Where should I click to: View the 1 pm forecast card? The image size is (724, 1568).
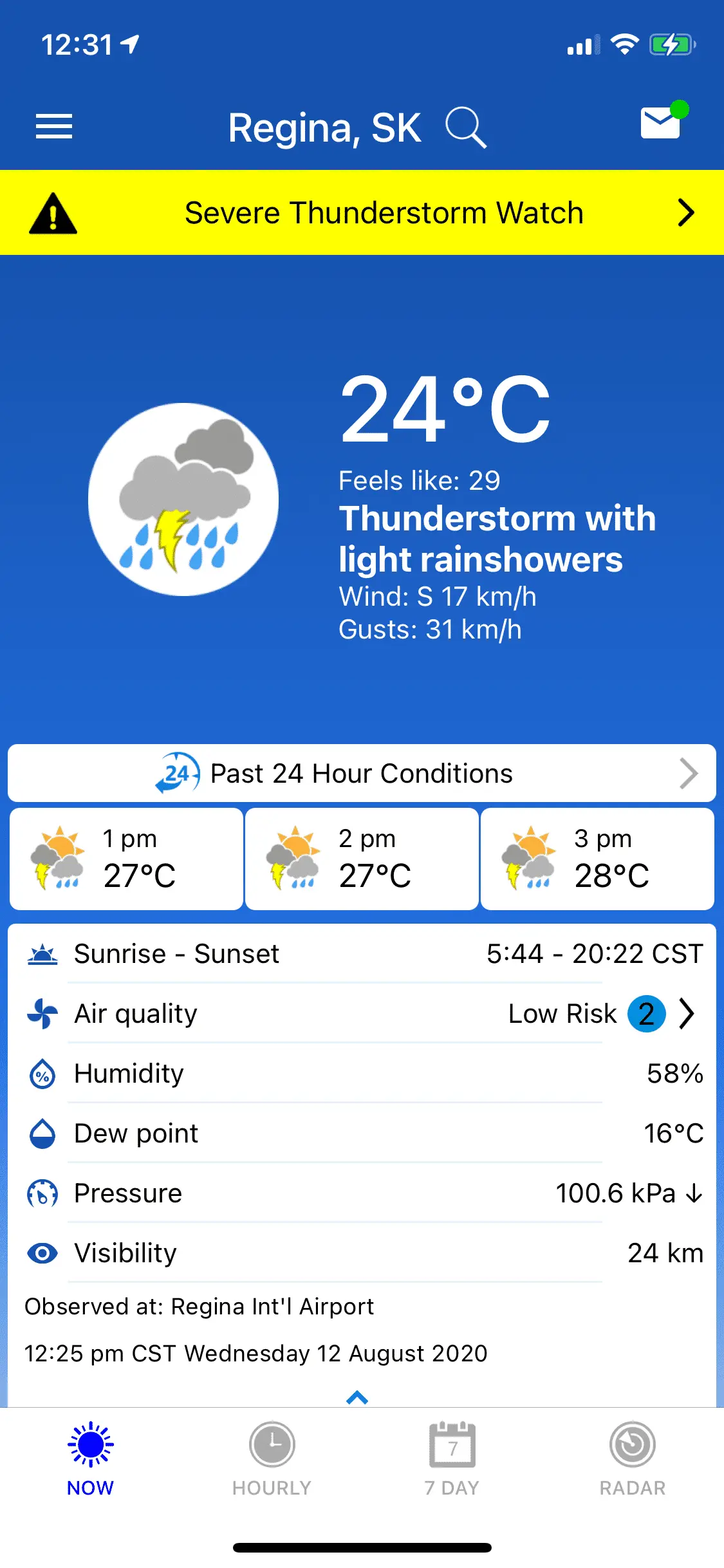(x=127, y=859)
